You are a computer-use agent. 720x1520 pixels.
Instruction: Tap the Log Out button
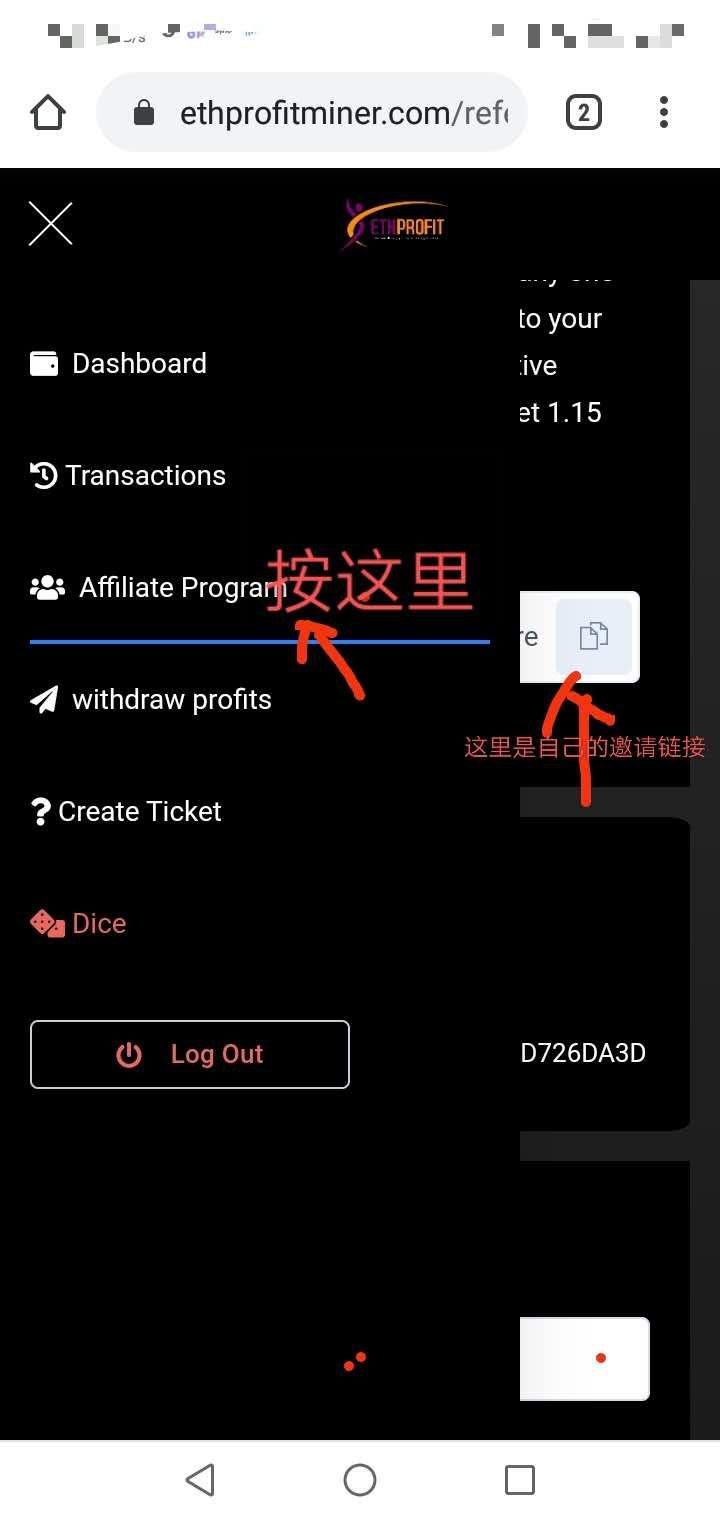pyautogui.click(x=190, y=1054)
